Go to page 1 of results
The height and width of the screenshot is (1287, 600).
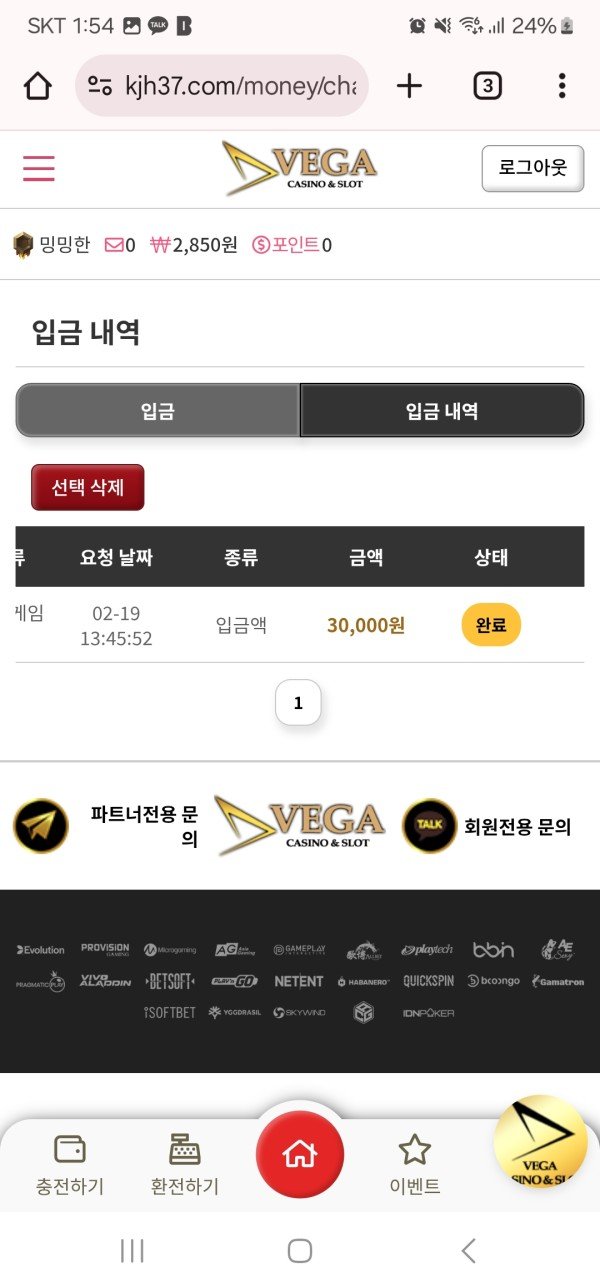pos(298,703)
